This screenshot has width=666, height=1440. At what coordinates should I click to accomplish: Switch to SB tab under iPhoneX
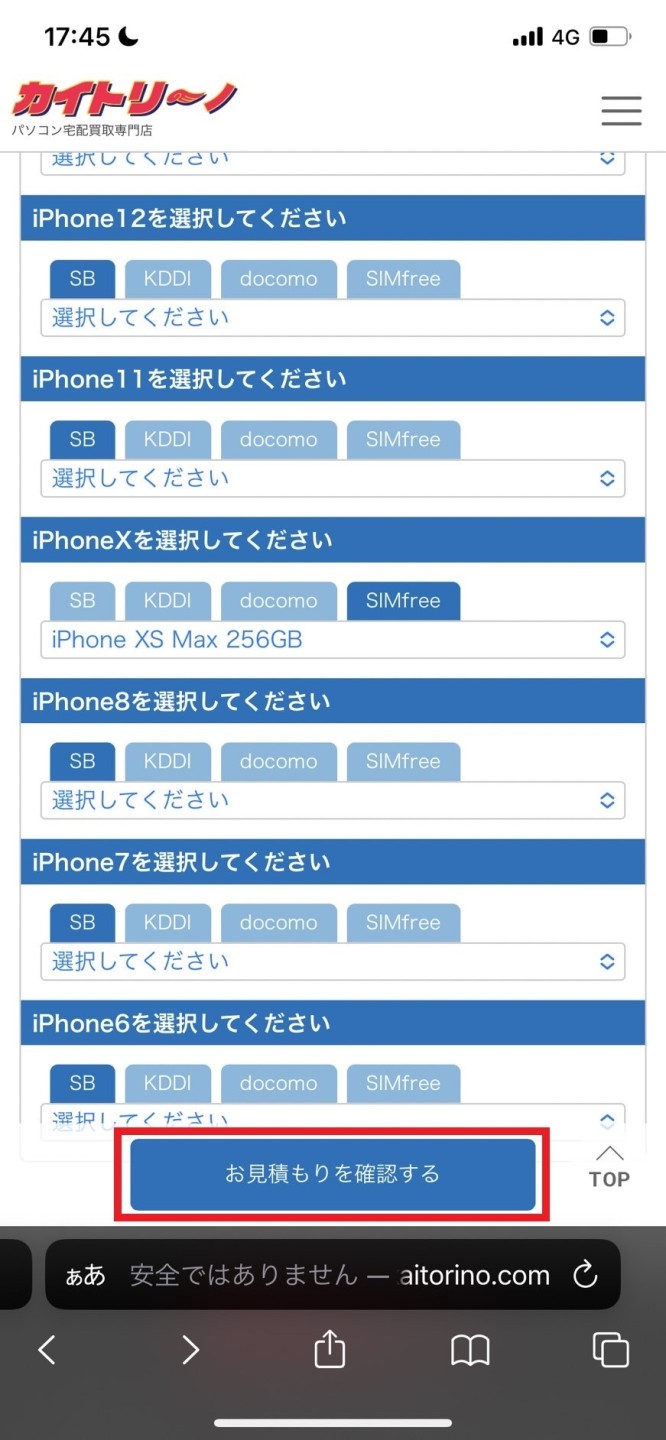point(82,601)
